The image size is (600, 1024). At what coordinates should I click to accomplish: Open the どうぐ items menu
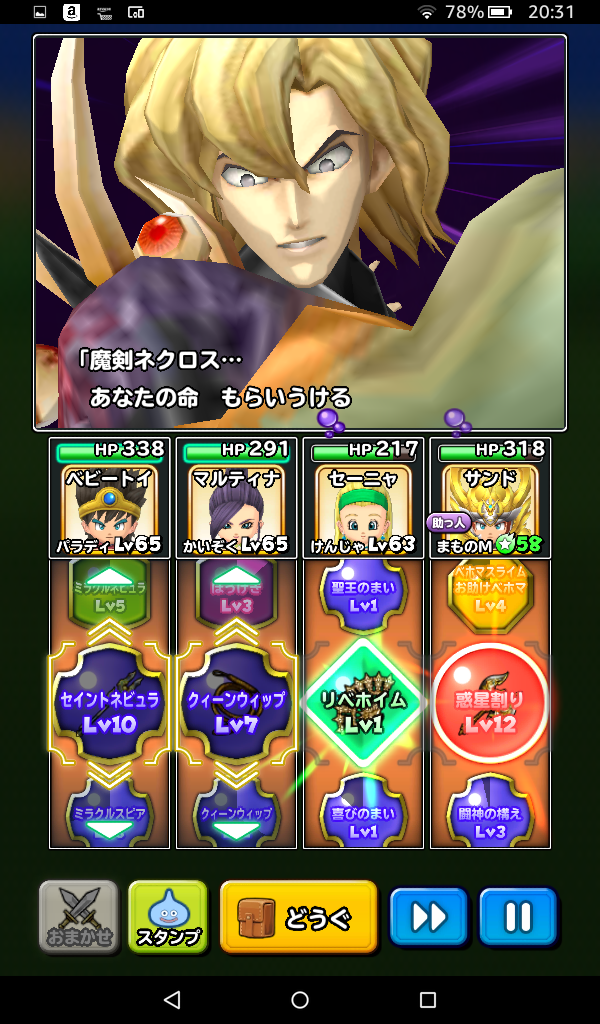tap(299, 917)
